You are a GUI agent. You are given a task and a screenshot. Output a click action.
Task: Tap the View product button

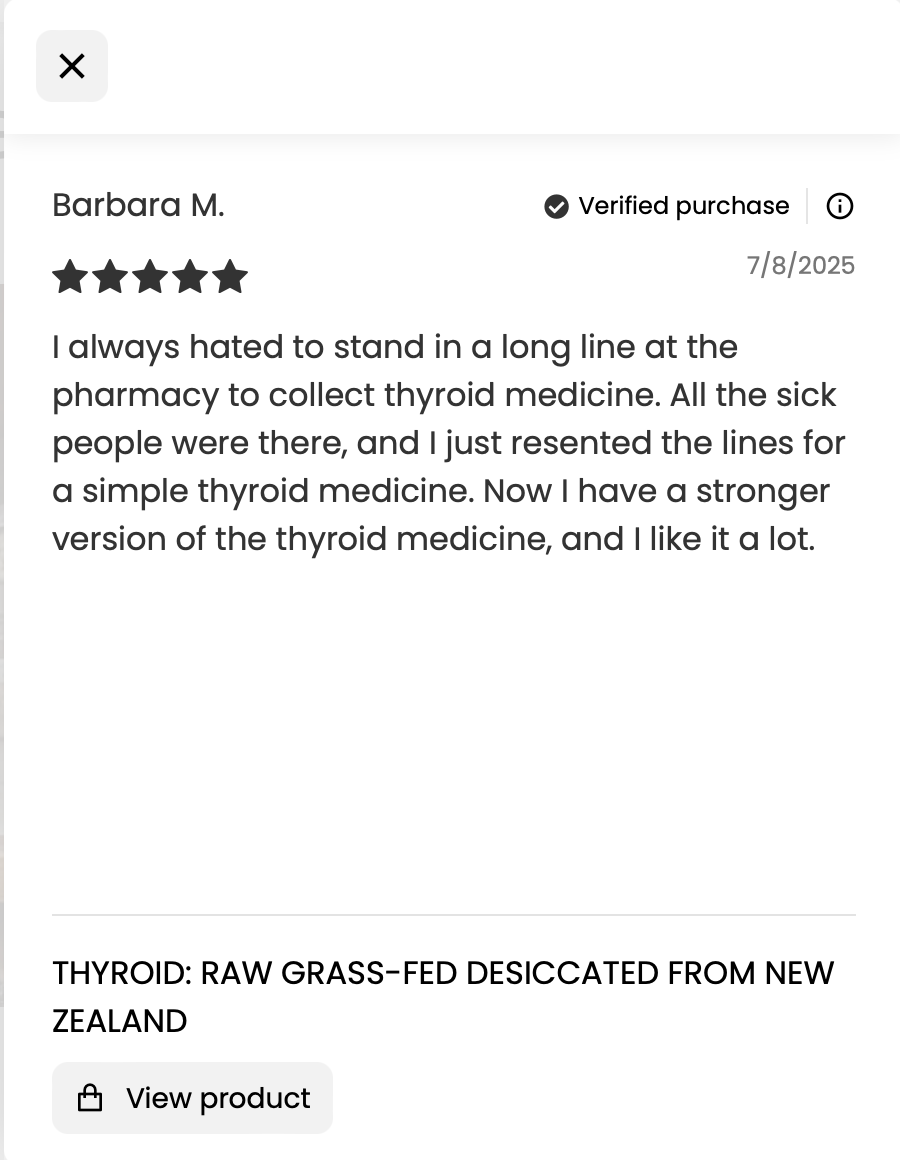coord(192,1098)
